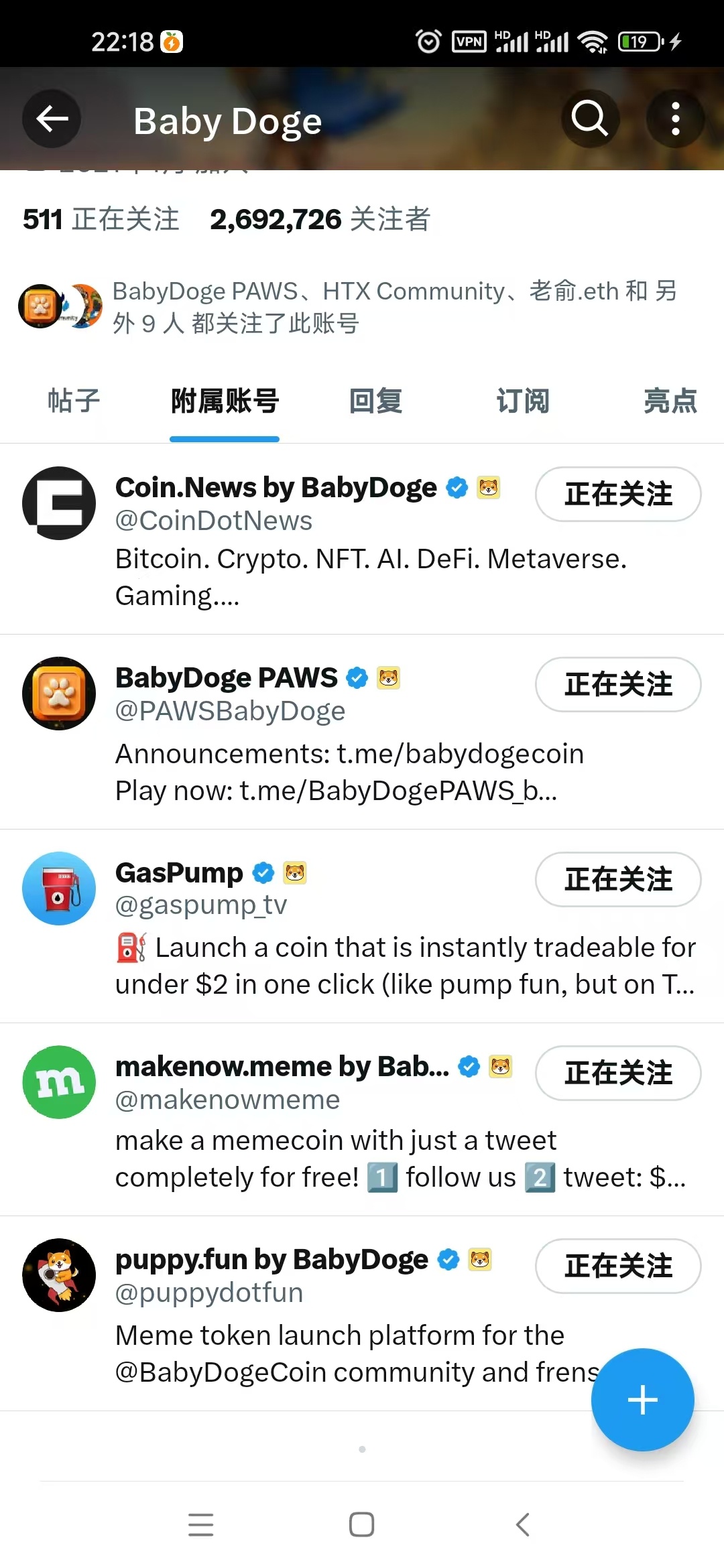Select the 订阅 tab
Viewport: 724px width, 1568px height.
[523, 401]
